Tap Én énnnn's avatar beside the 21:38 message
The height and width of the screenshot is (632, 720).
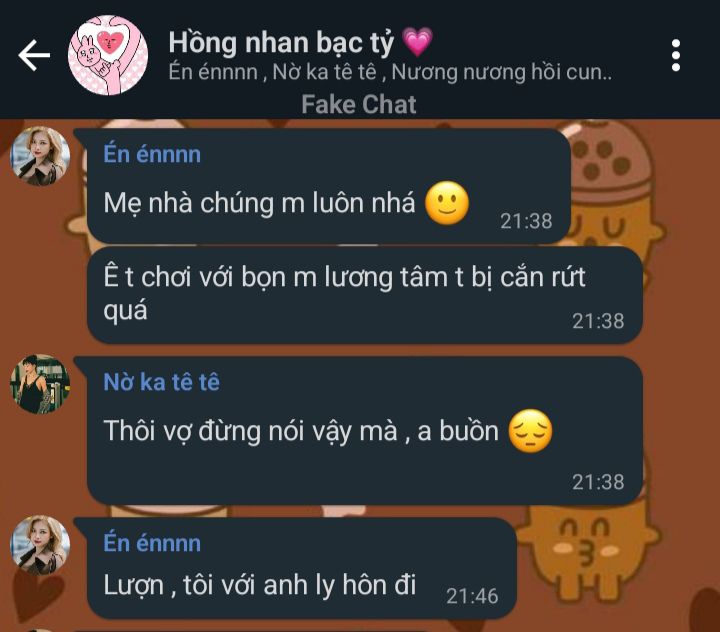40,157
